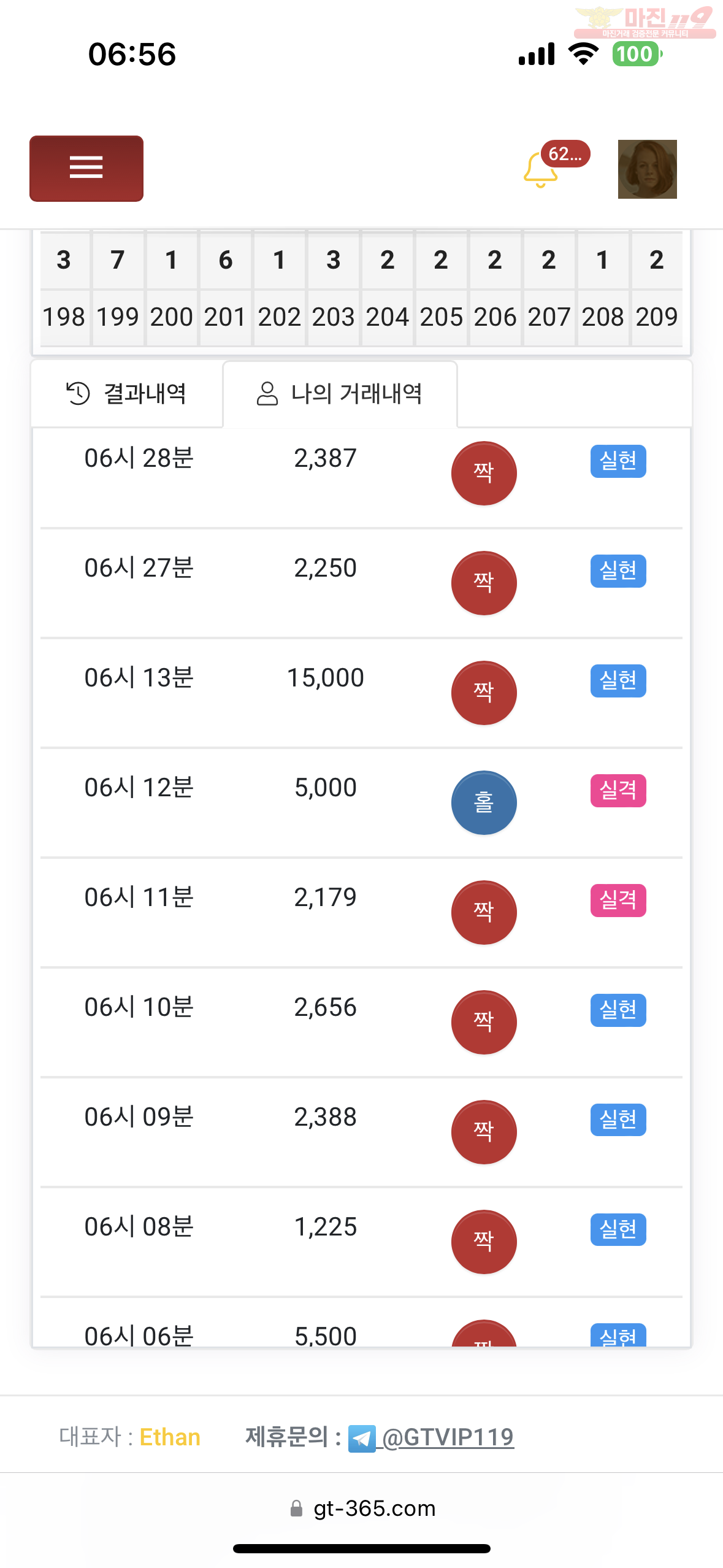Viewport: 723px width, 1568px height.
Task: Open the profile avatar picture
Action: pos(647,169)
